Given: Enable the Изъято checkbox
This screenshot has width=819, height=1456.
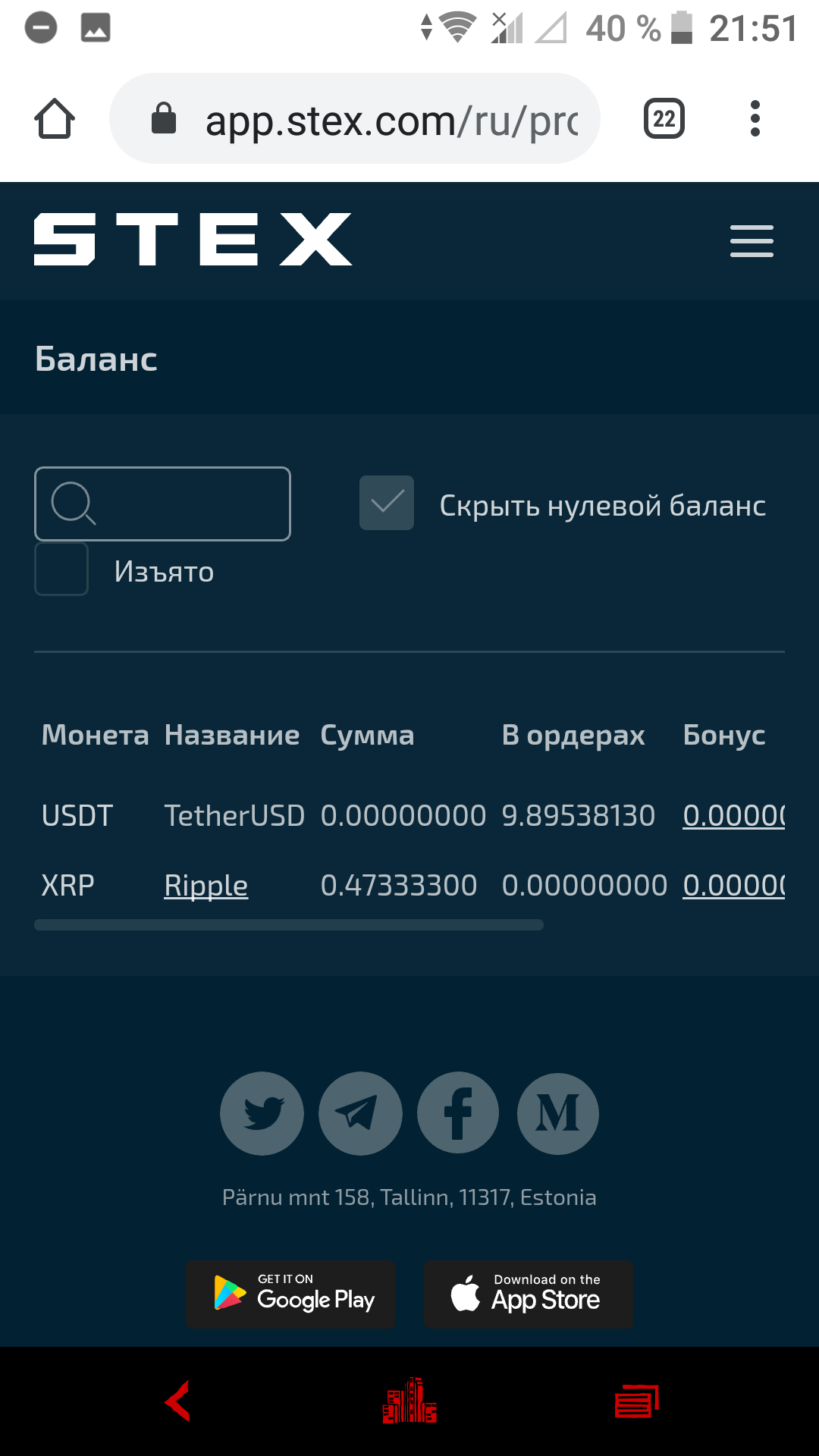Looking at the screenshot, I should point(61,569).
